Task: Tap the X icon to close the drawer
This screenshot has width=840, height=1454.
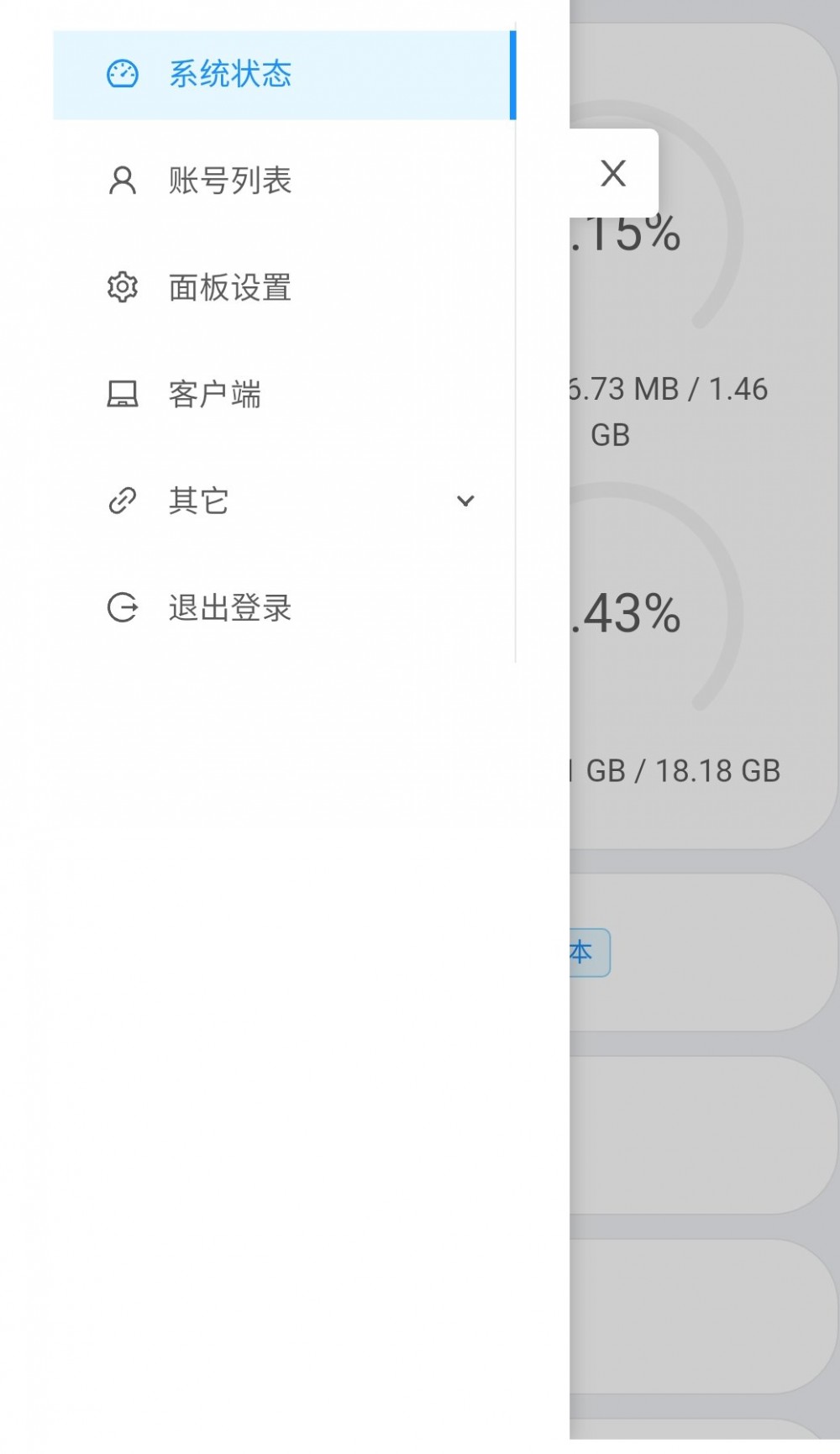Action: [612, 173]
